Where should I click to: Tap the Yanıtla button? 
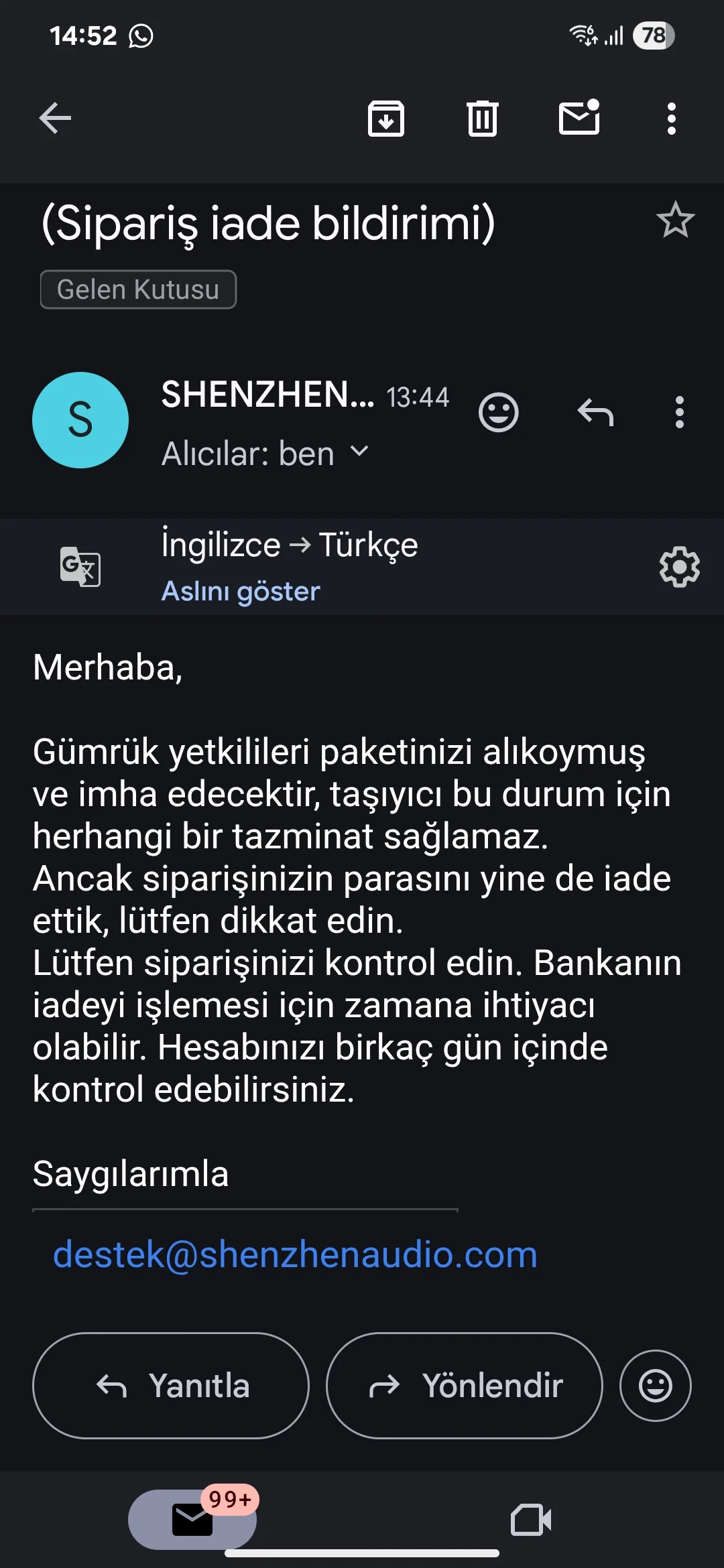171,1385
